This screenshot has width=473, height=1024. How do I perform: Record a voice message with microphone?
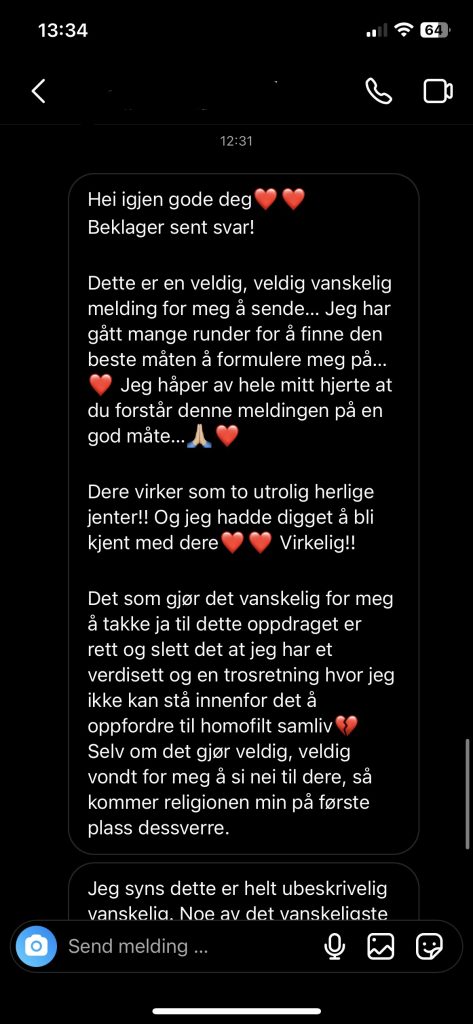pos(334,946)
